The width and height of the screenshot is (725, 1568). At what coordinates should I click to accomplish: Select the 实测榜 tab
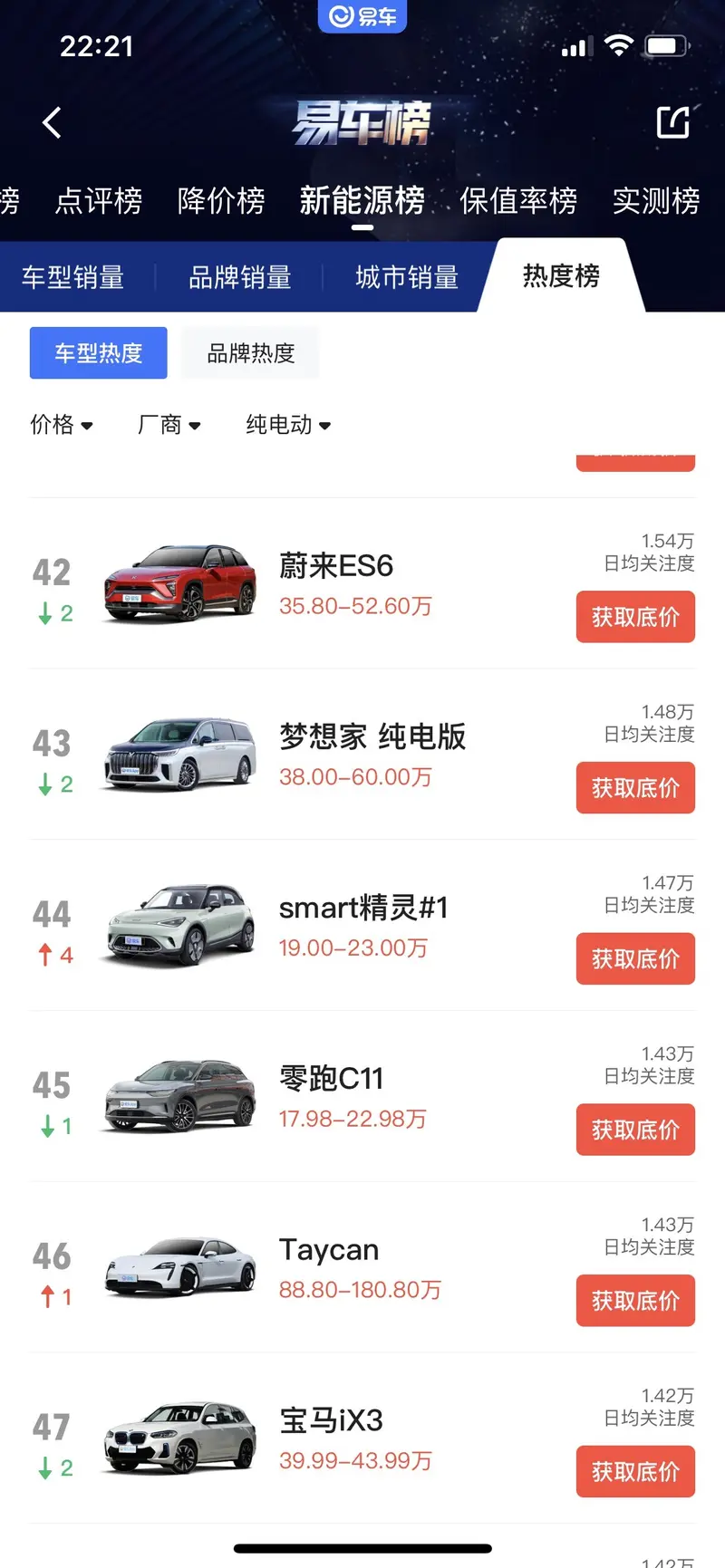pyautogui.click(x=655, y=200)
